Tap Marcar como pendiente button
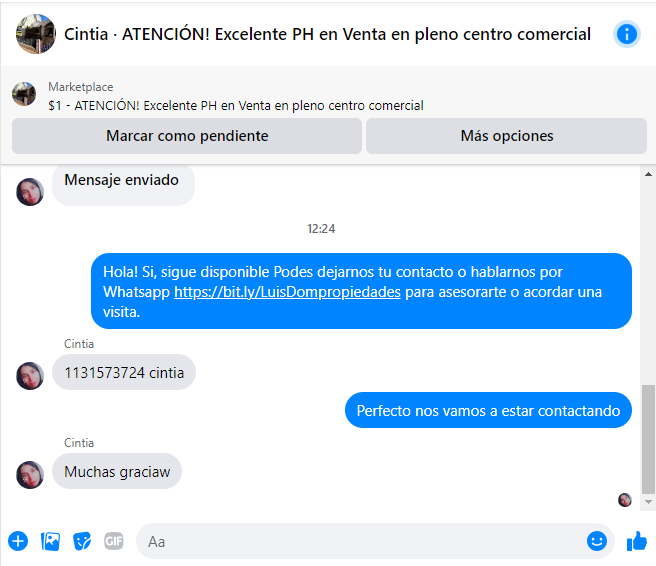The width and height of the screenshot is (656, 566). [187, 136]
